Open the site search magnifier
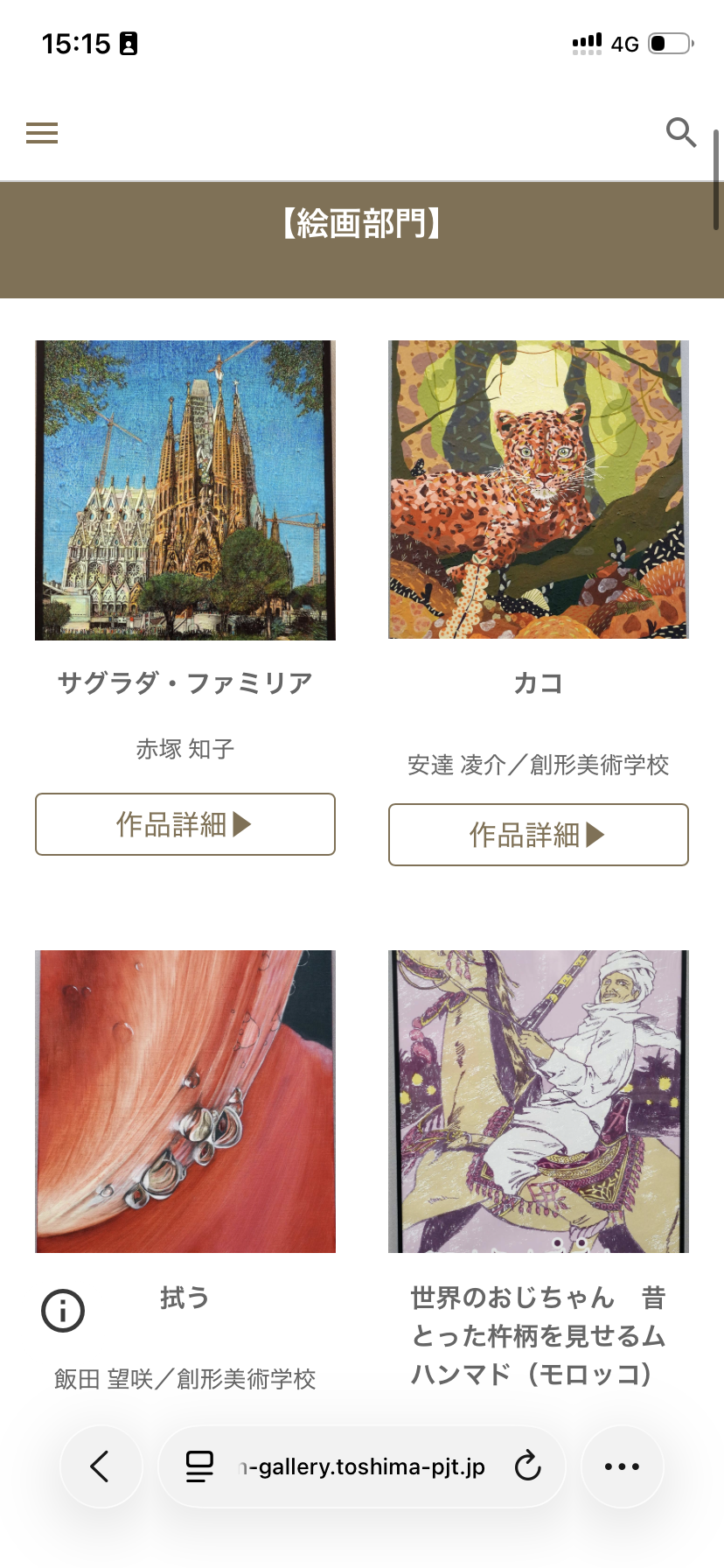This screenshot has height=1568, width=724. pyautogui.click(x=680, y=133)
